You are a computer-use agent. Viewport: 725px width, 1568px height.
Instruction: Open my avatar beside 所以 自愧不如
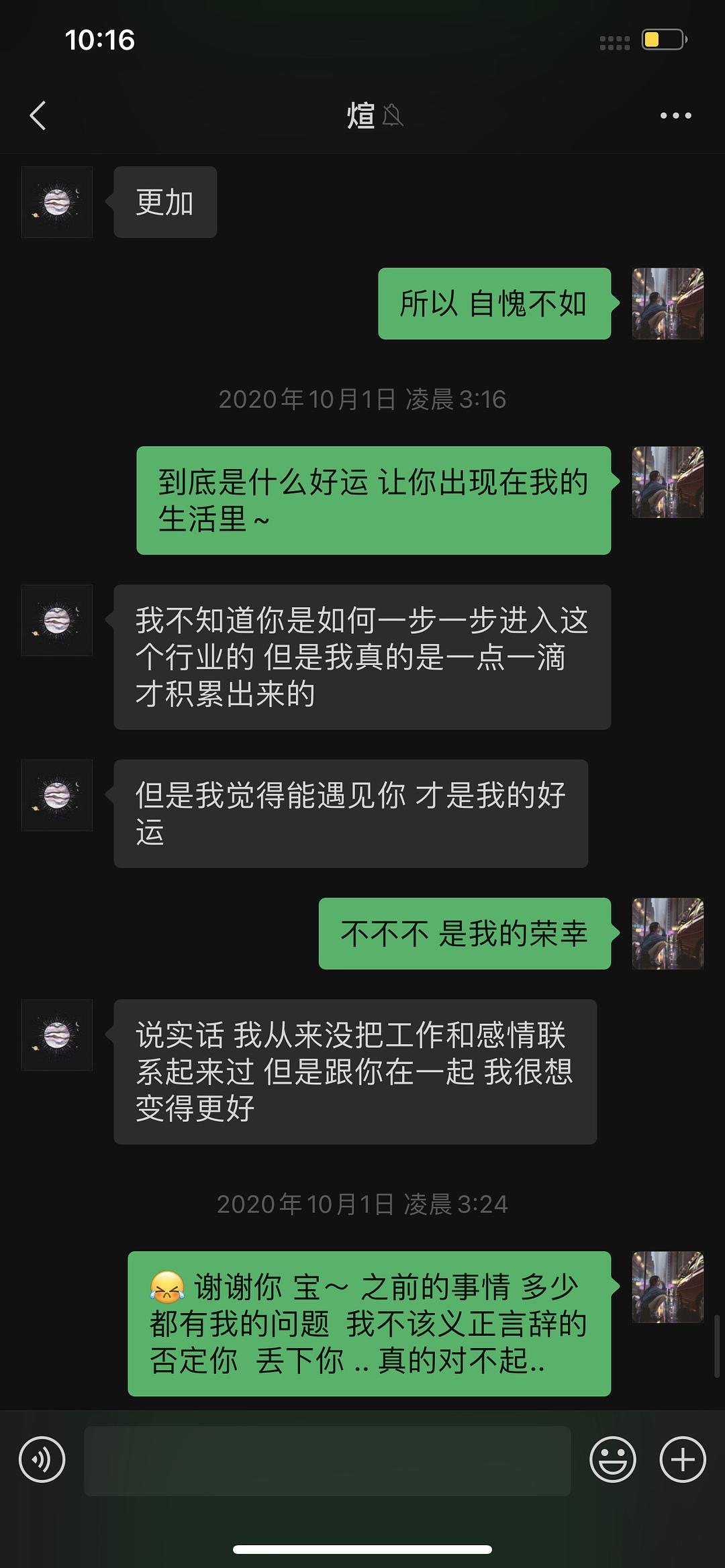(x=667, y=303)
